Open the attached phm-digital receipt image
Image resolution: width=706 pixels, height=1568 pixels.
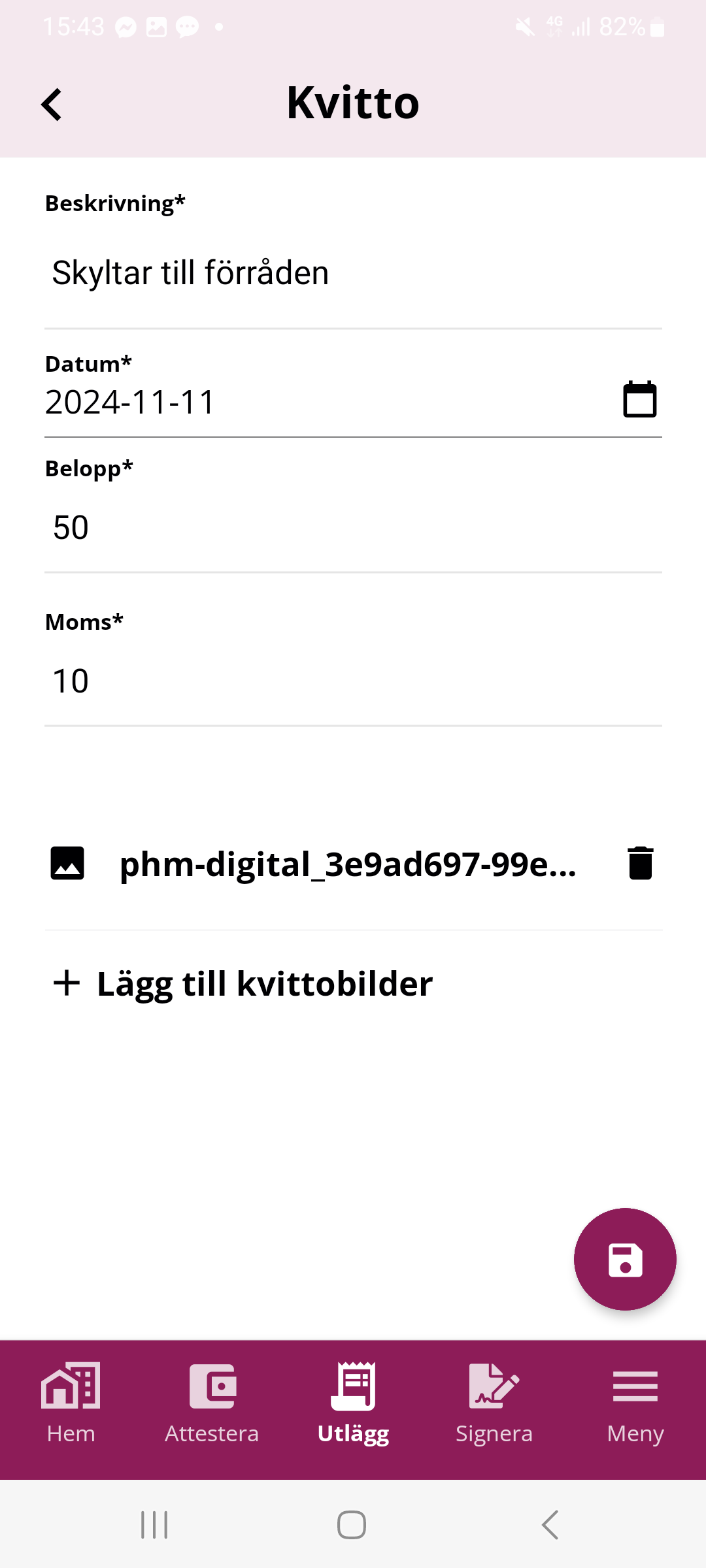point(346,864)
